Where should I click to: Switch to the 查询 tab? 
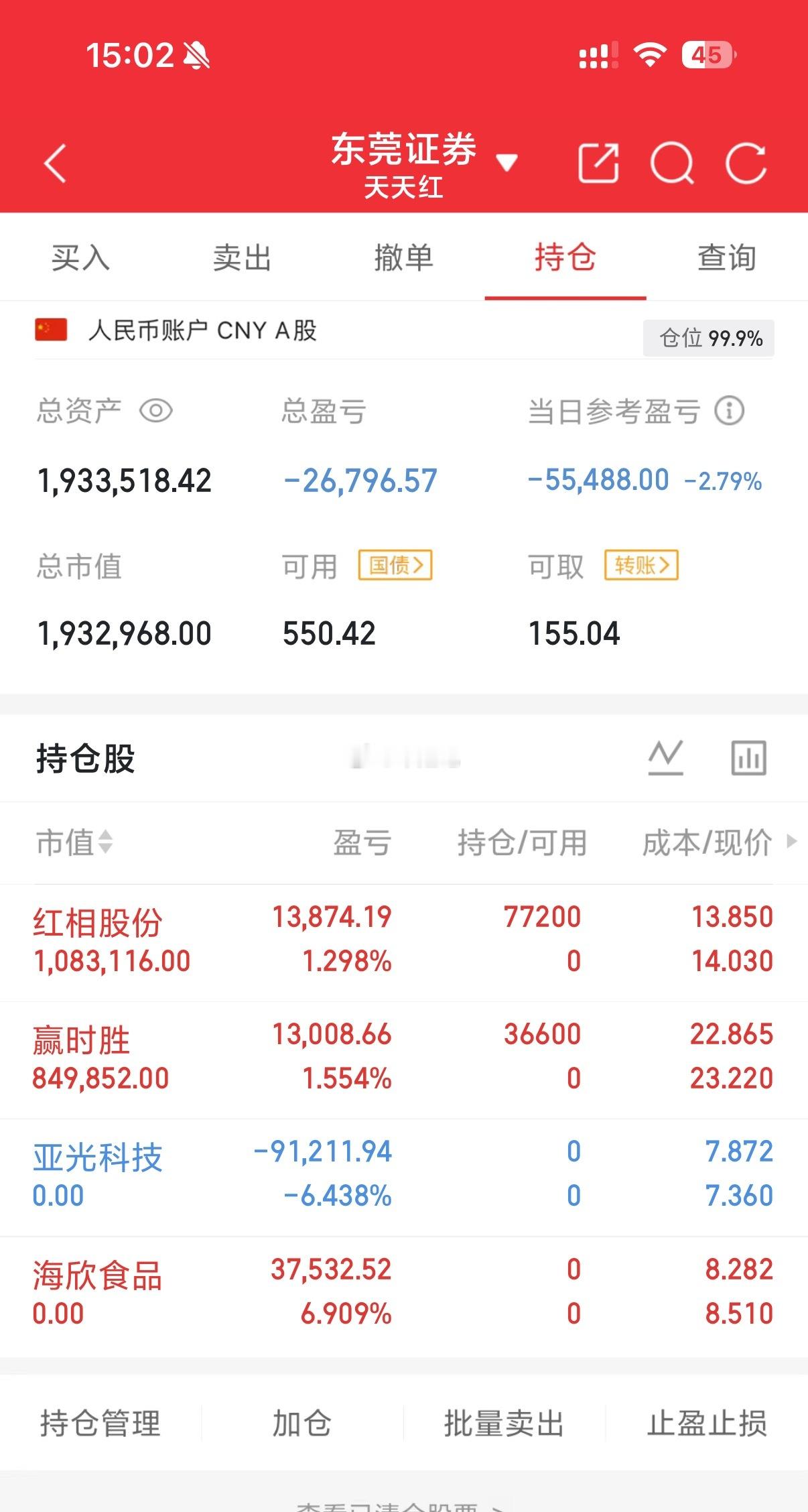[727, 257]
